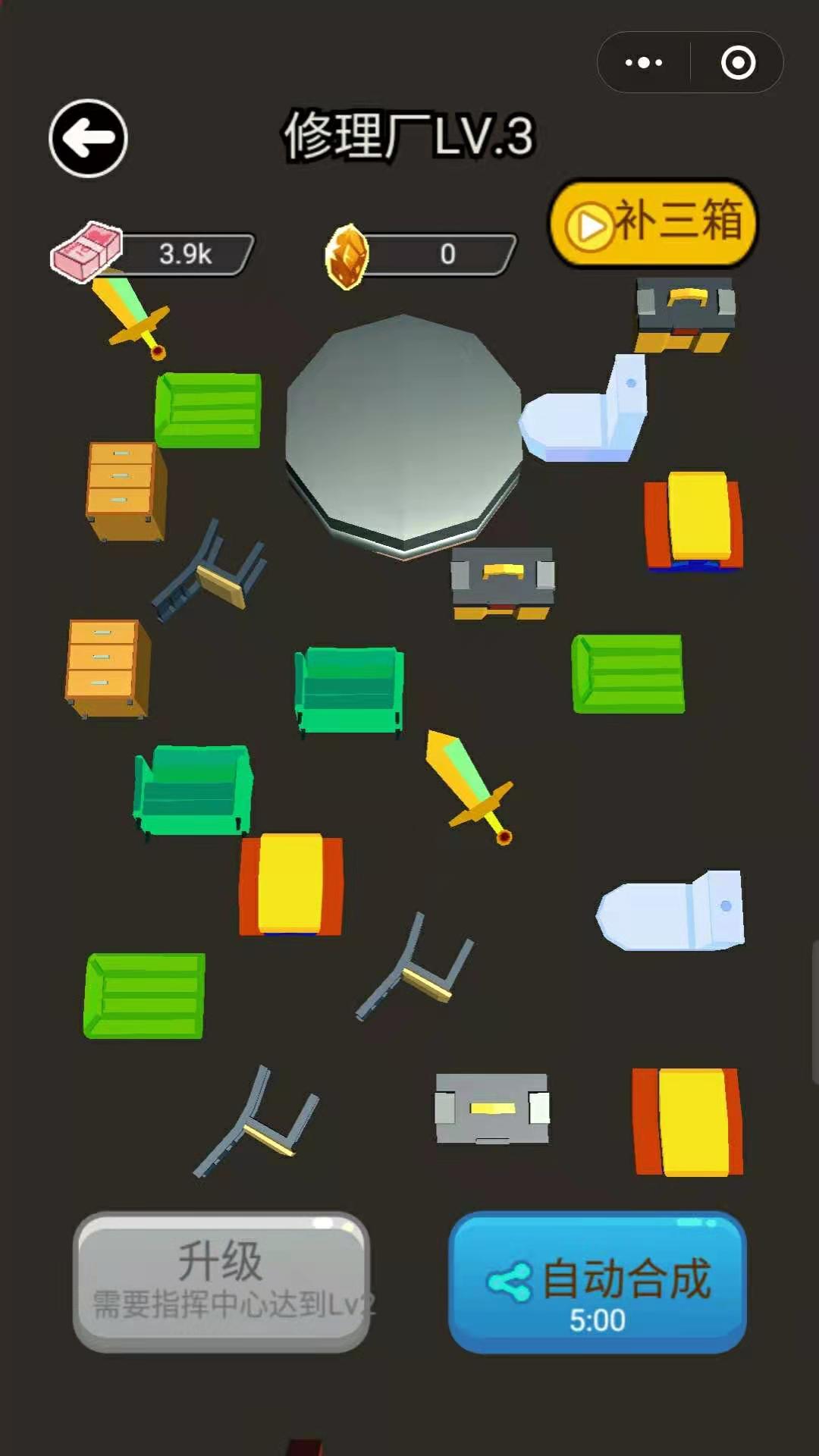Open the mini program overflow menu
This screenshot has width=819, height=1456.
pos(643,62)
